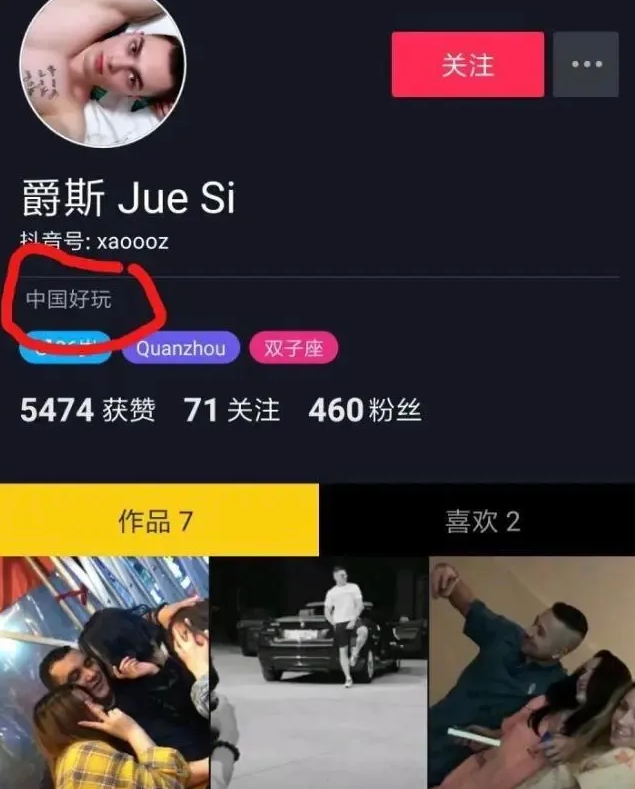The image size is (635, 789).
Task: Open the video of the group hugging
Action: [x=105, y=672]
